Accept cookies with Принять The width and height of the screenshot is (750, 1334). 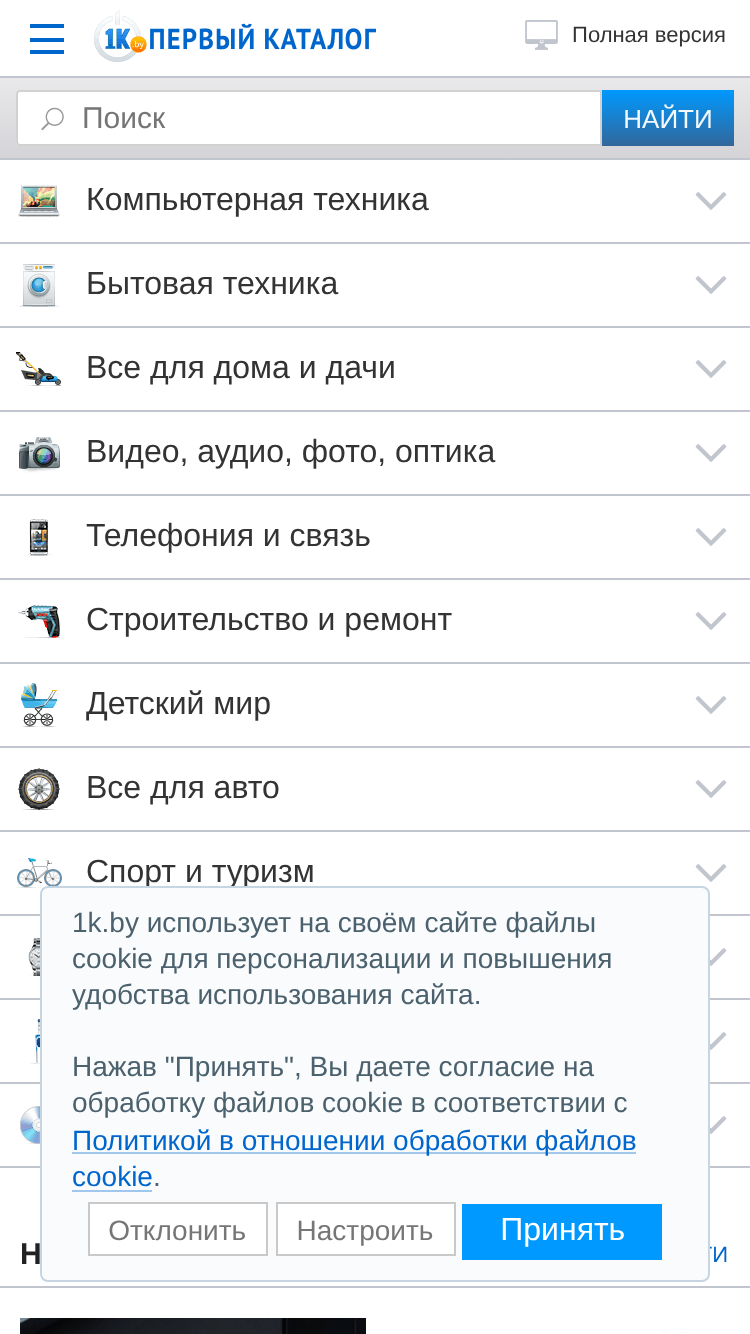[x=562, y=1231]
